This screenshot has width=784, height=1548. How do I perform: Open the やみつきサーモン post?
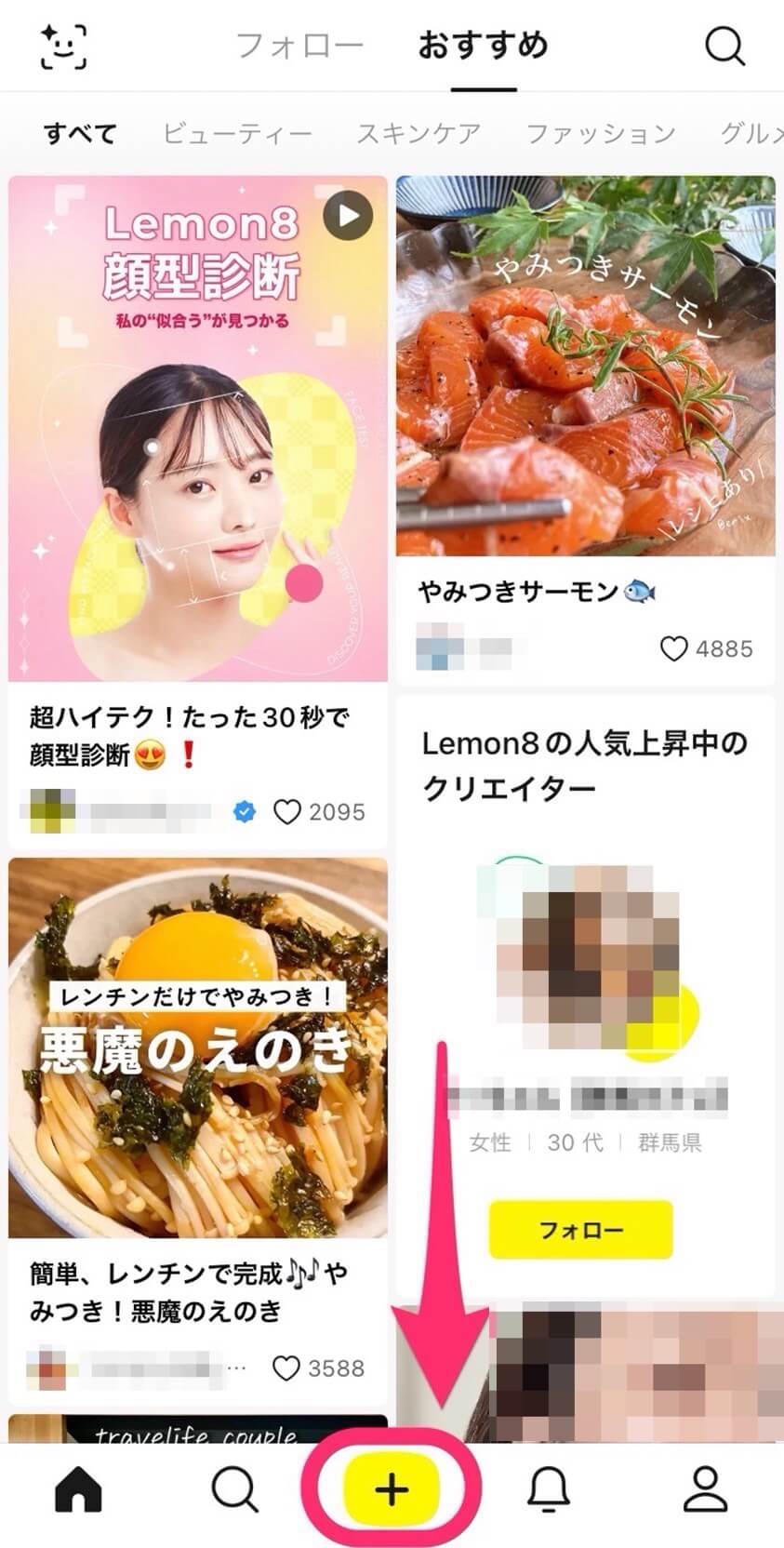tap(585, 366)
